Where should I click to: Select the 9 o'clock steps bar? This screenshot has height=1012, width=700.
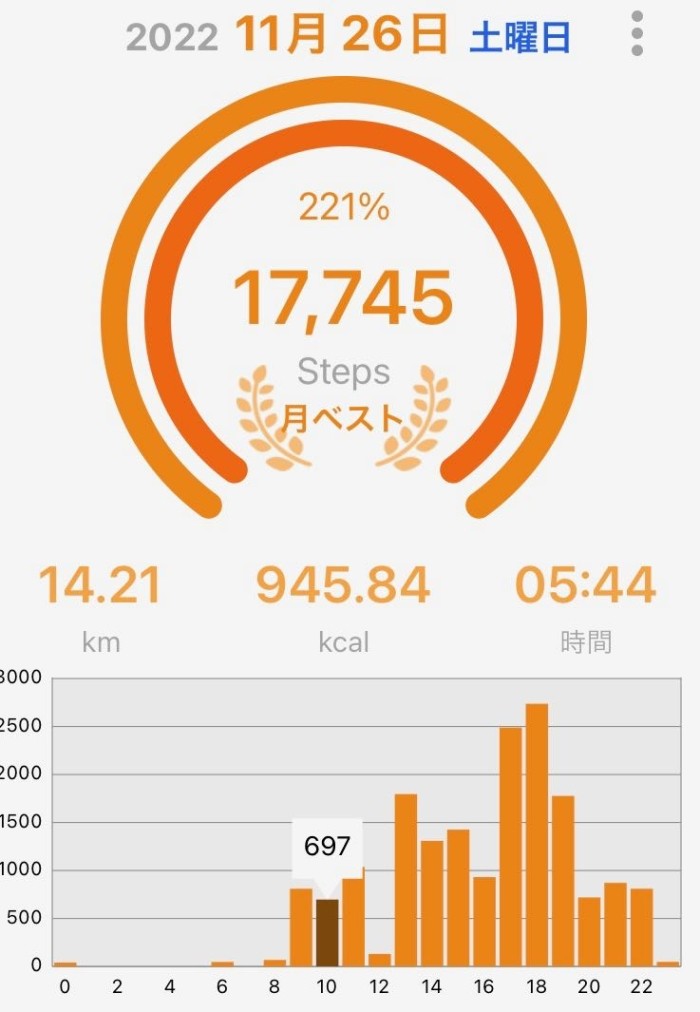pyautogui.click(x=301, y=927)
